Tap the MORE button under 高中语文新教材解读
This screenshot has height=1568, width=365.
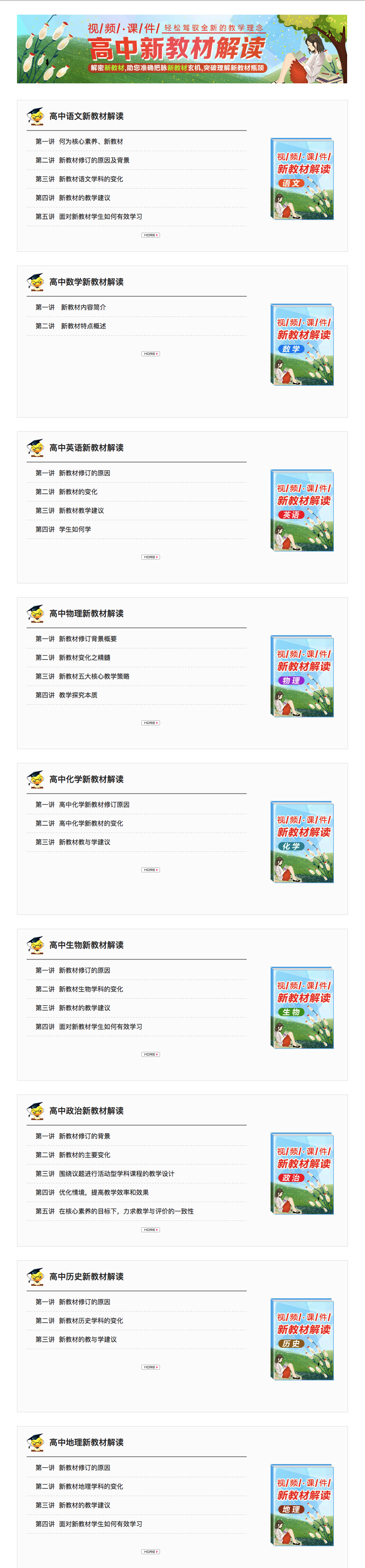click(x=150, y=235)
